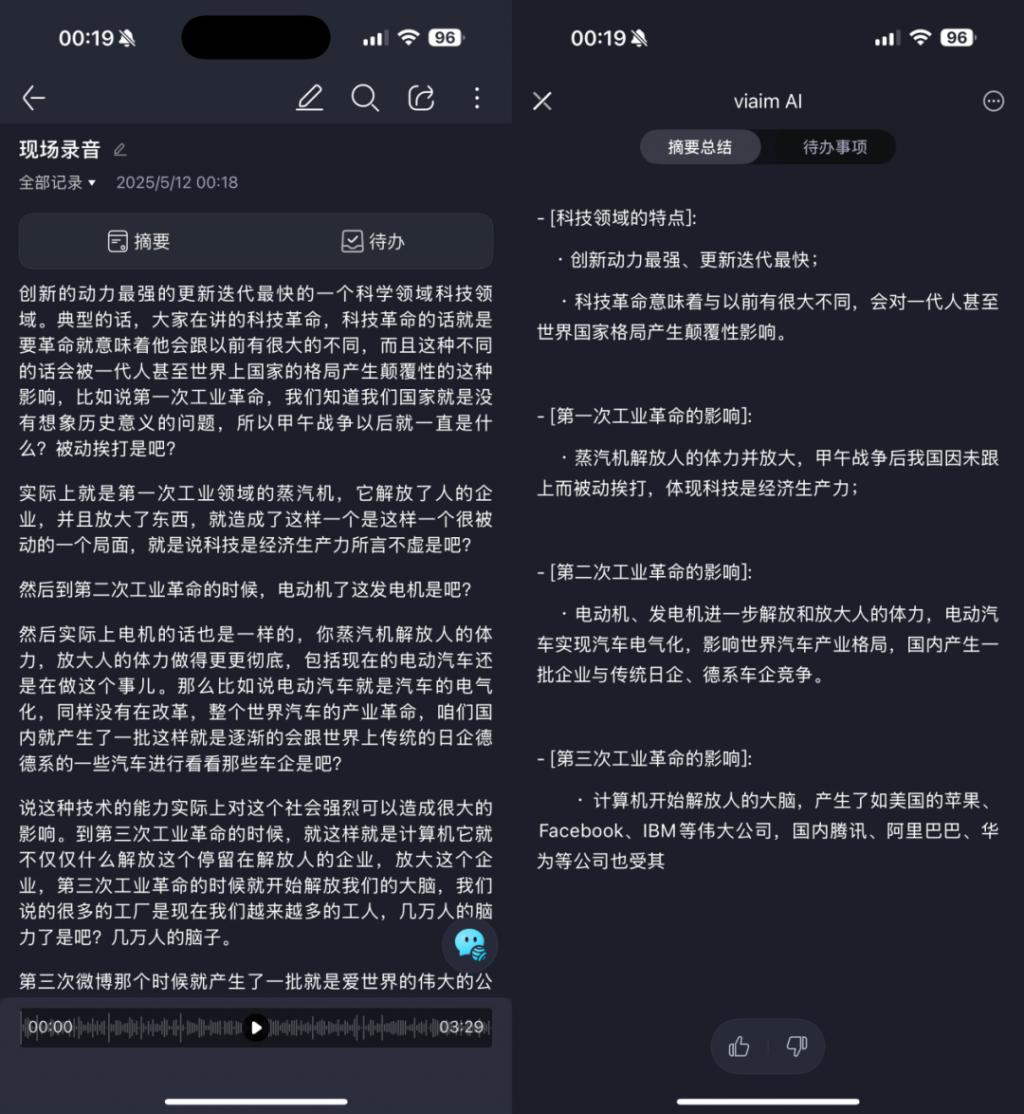Switch to the 待办事项 tab
This screenshot has width=1024, height=1114.
tap(835, 147)
